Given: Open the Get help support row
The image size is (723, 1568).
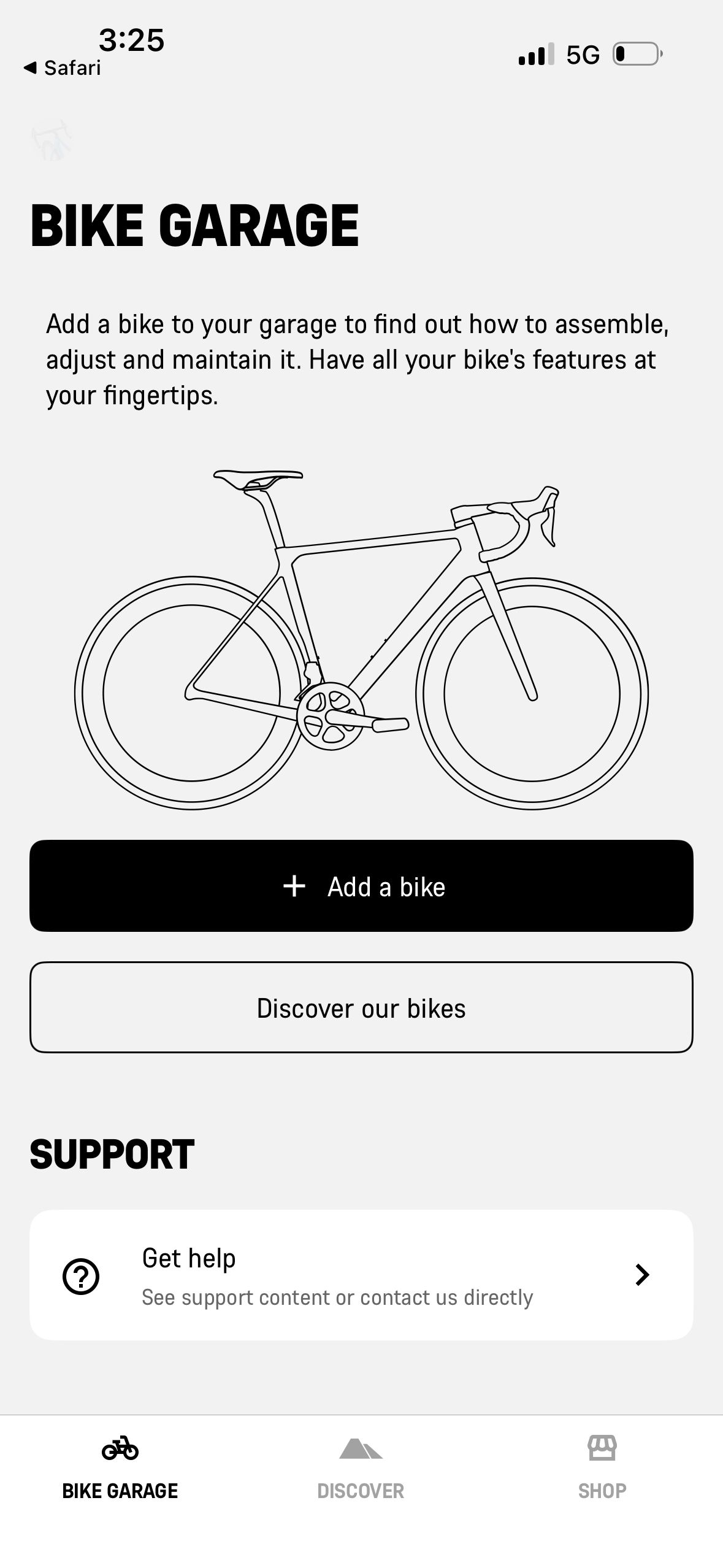Looking at the screenshot, I should 361,1275.
